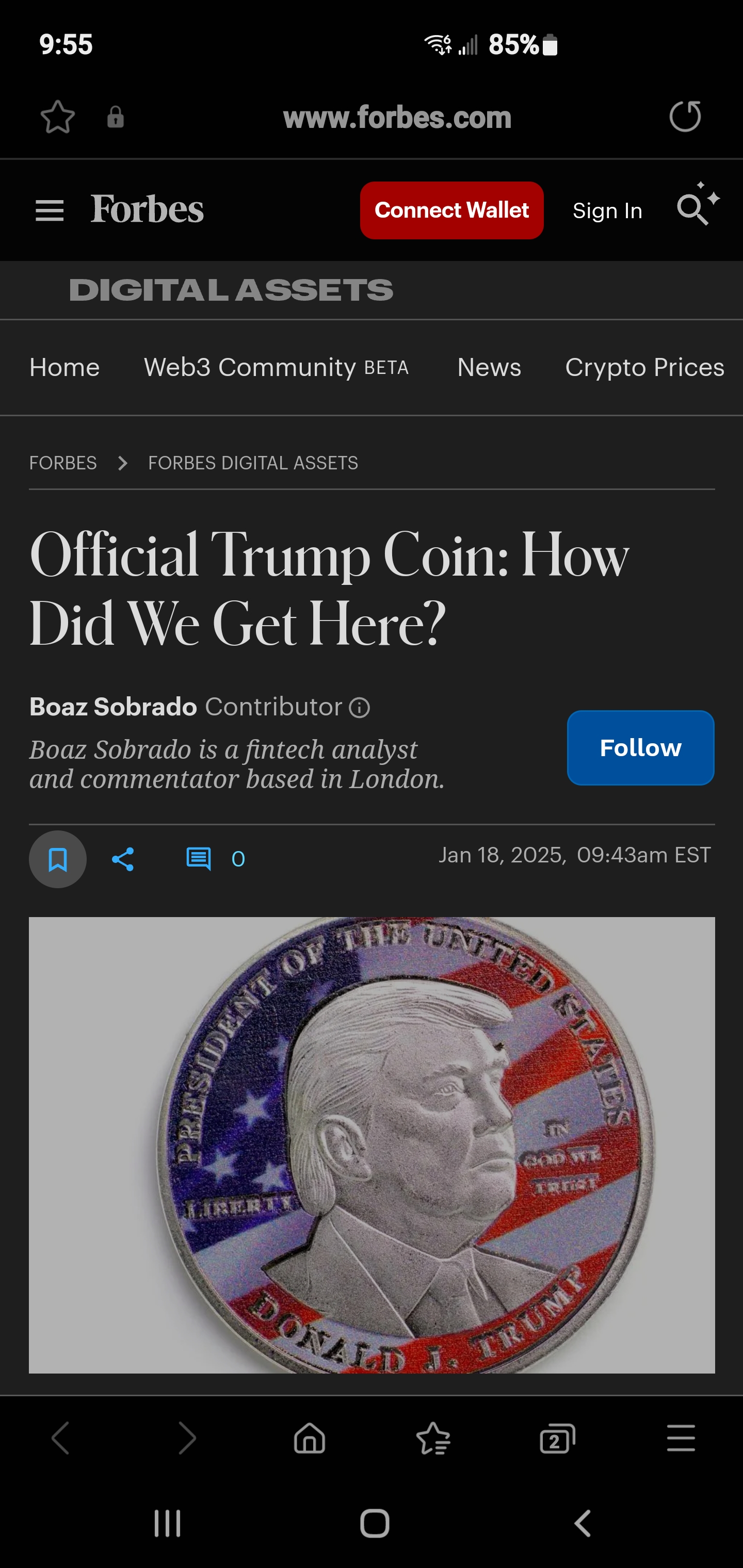Open Forbes Digital Assets breadcrumb

pos(253,463)
